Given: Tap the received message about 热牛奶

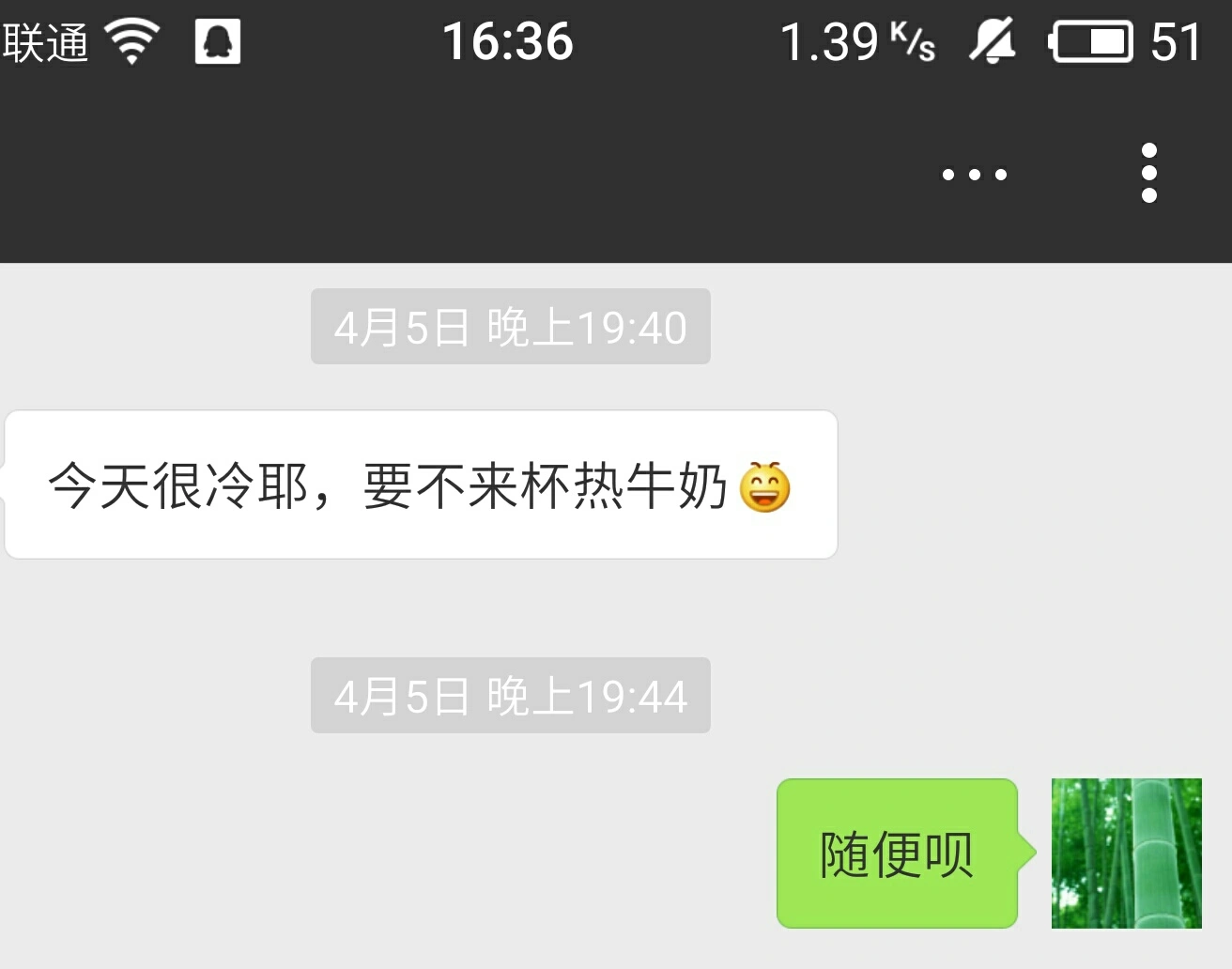Looking at the screenshot, I should click(421, 485).
